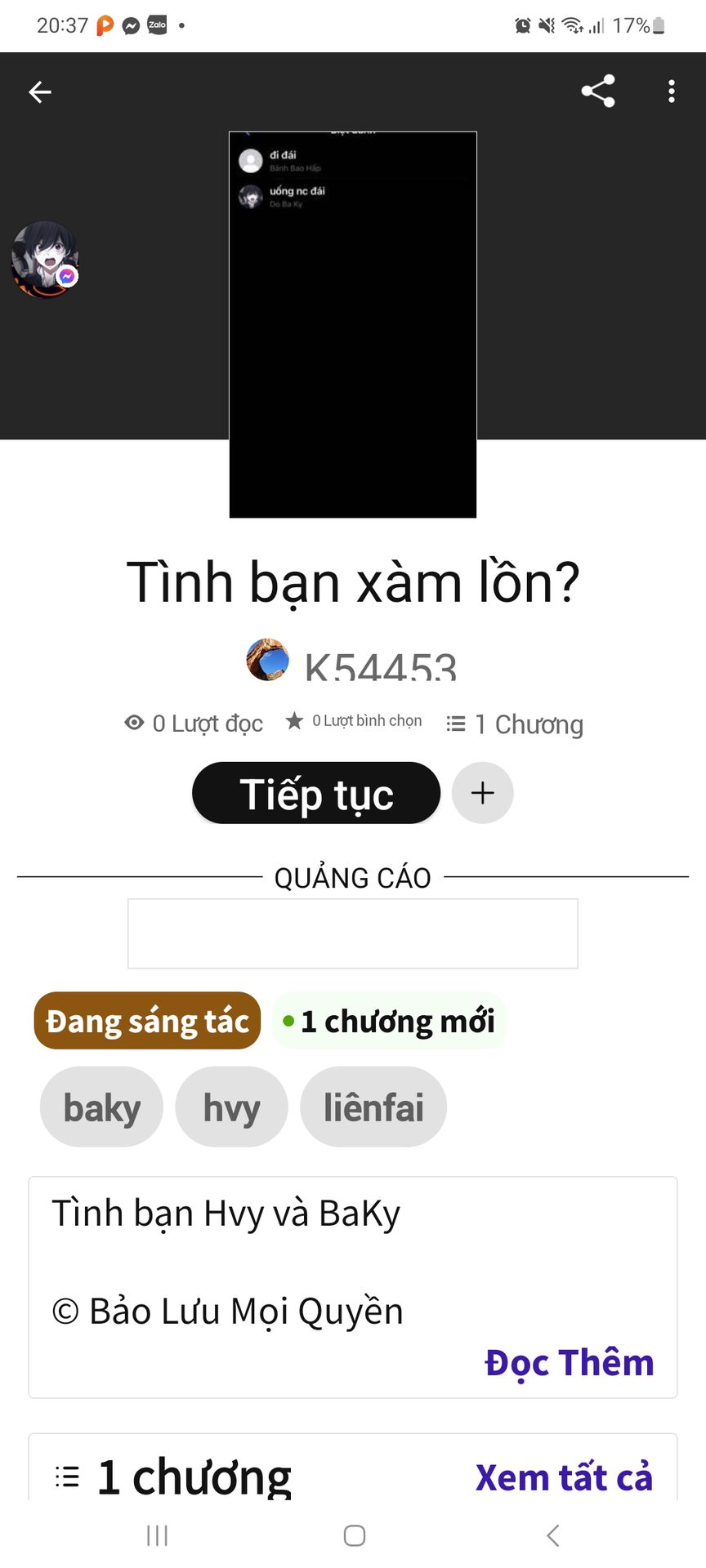Select the liênfai tag
This screenshot has width=706, height=1568.
(x=373, y=1107)
